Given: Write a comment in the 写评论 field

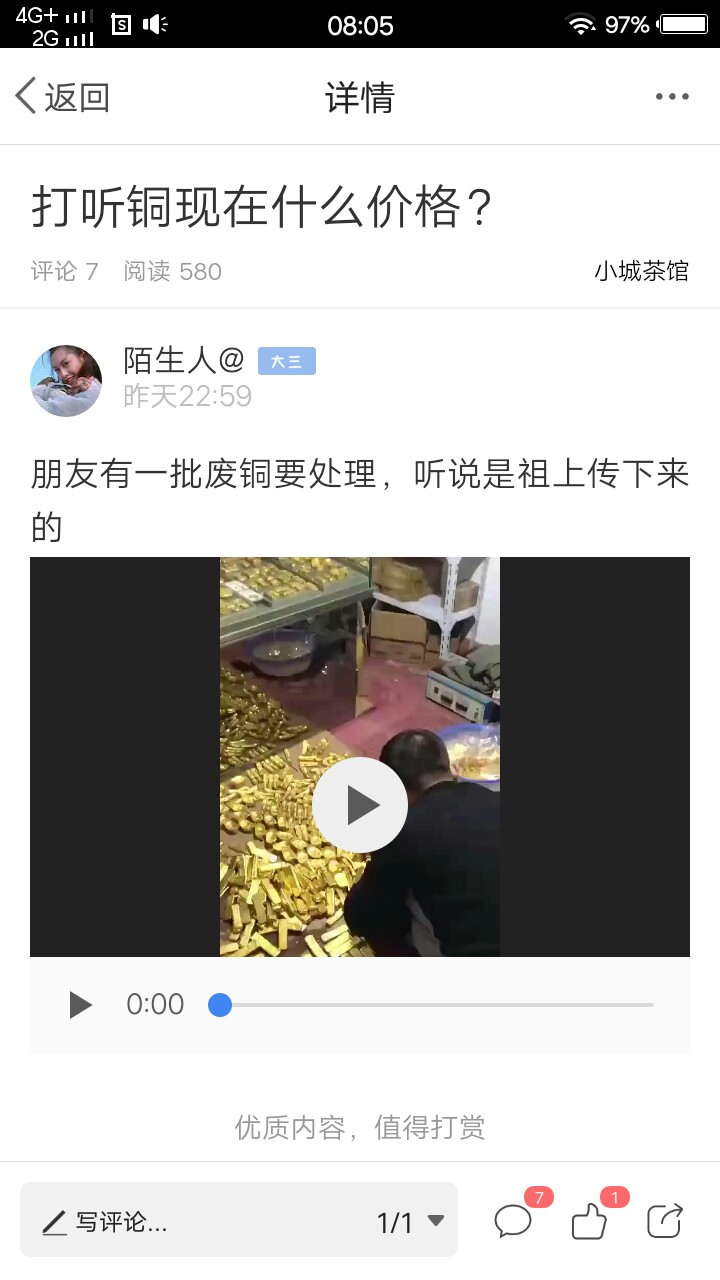Looking at the screenshot, I should pos(200,1221).
